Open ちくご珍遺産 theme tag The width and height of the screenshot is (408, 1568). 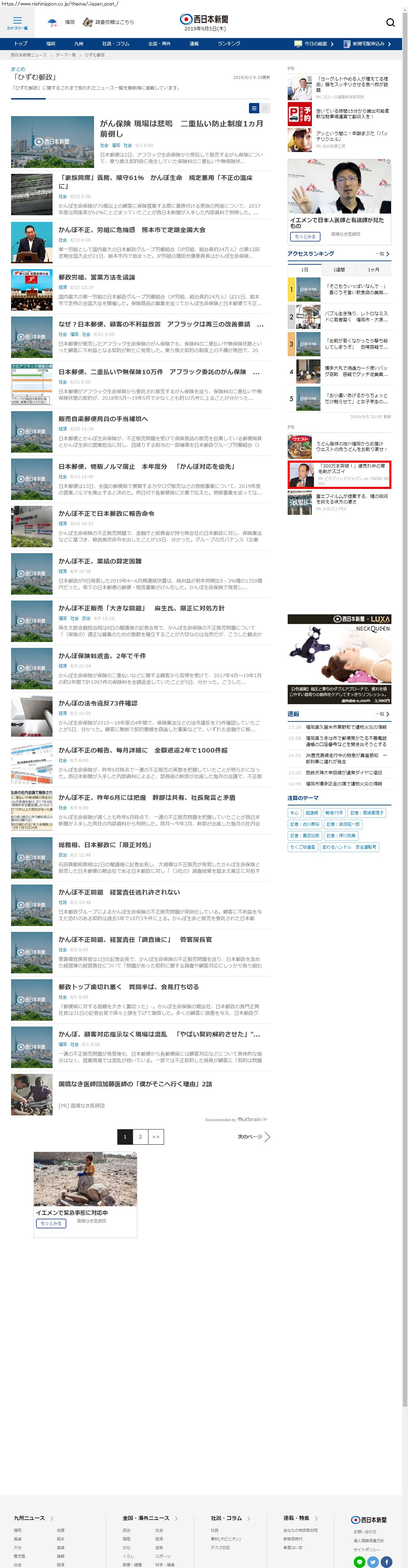(x=303, y=847)
